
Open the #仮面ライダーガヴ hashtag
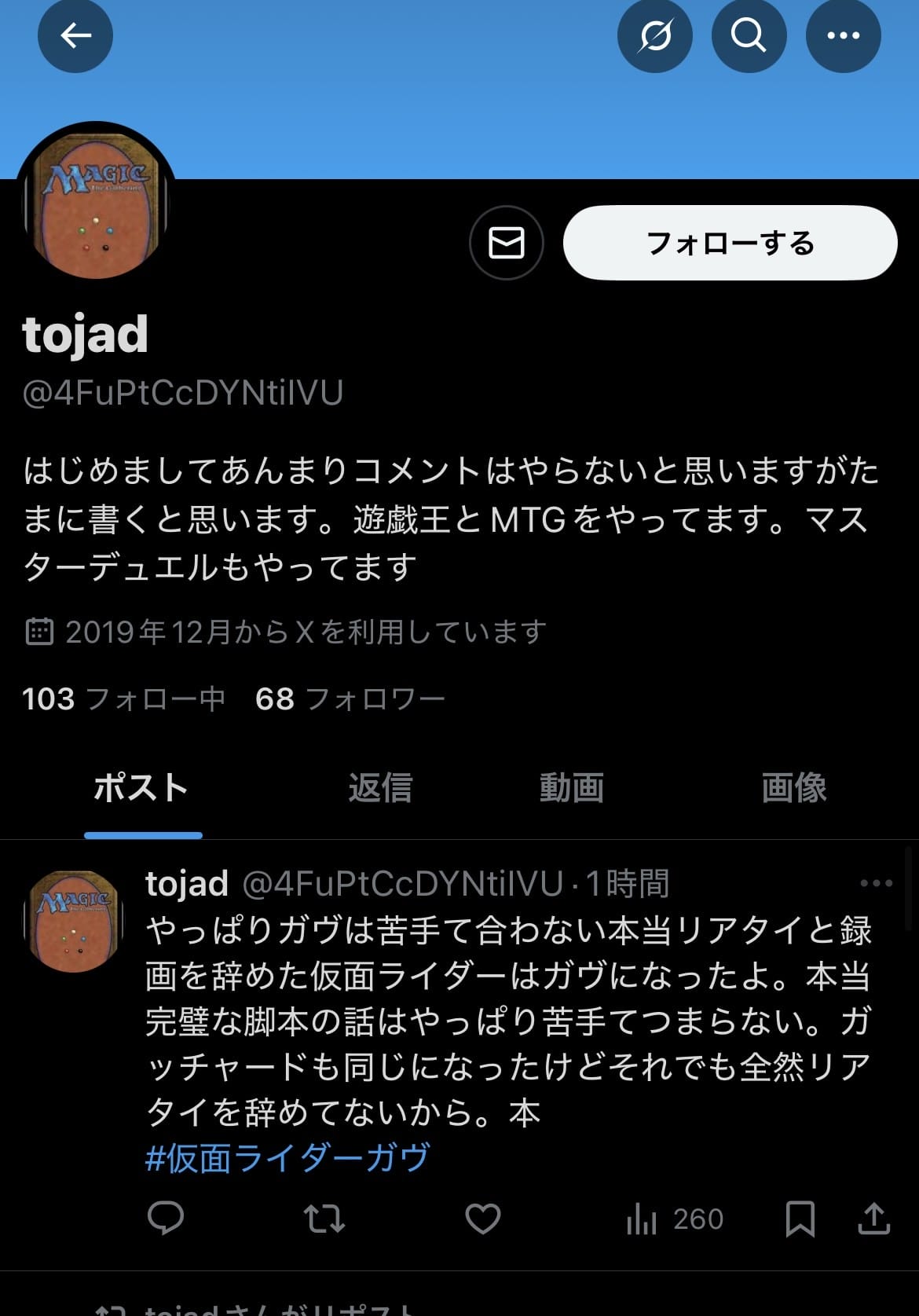point(287,1157)
